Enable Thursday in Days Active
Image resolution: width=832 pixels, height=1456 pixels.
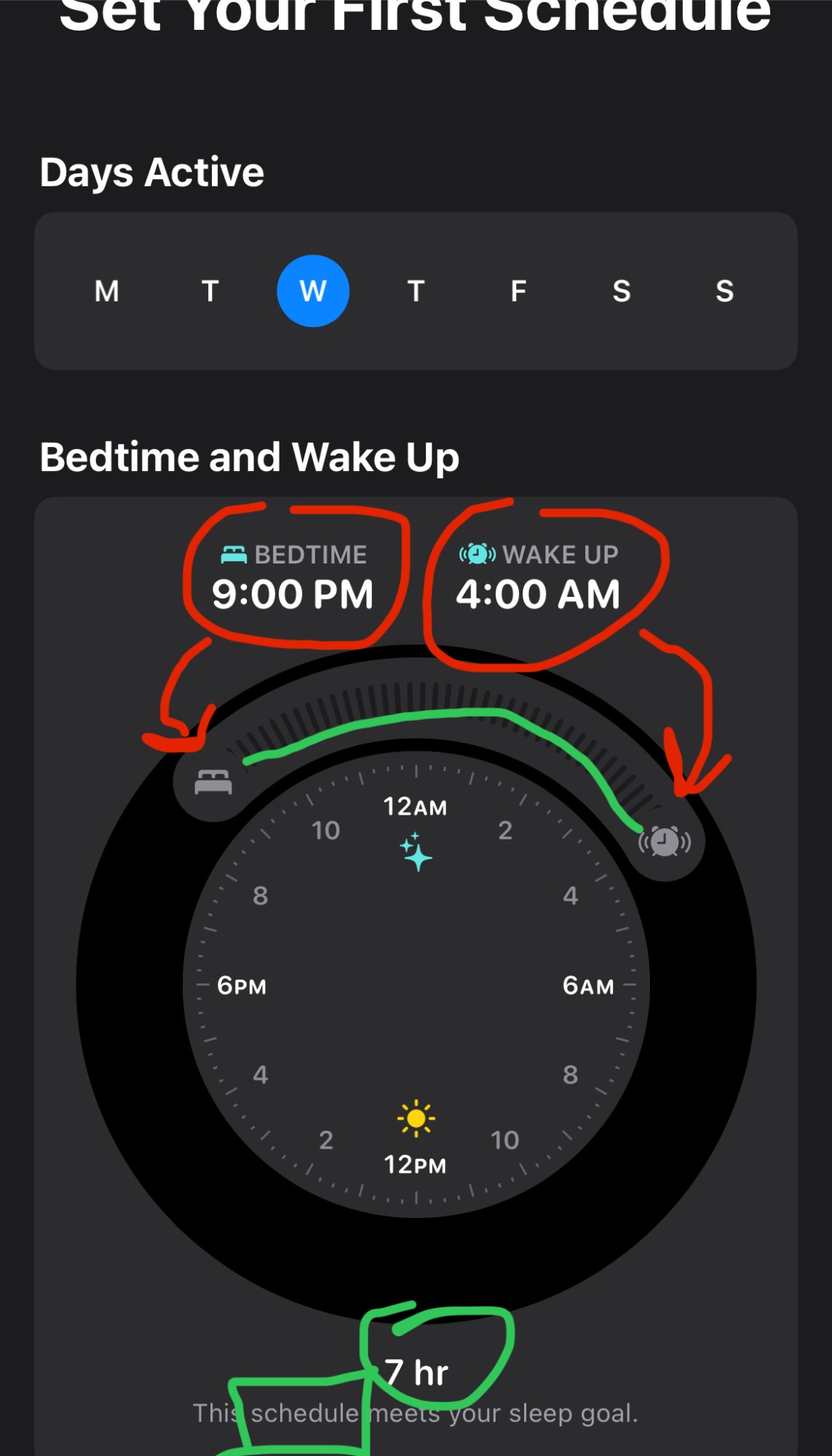[416, 291]
